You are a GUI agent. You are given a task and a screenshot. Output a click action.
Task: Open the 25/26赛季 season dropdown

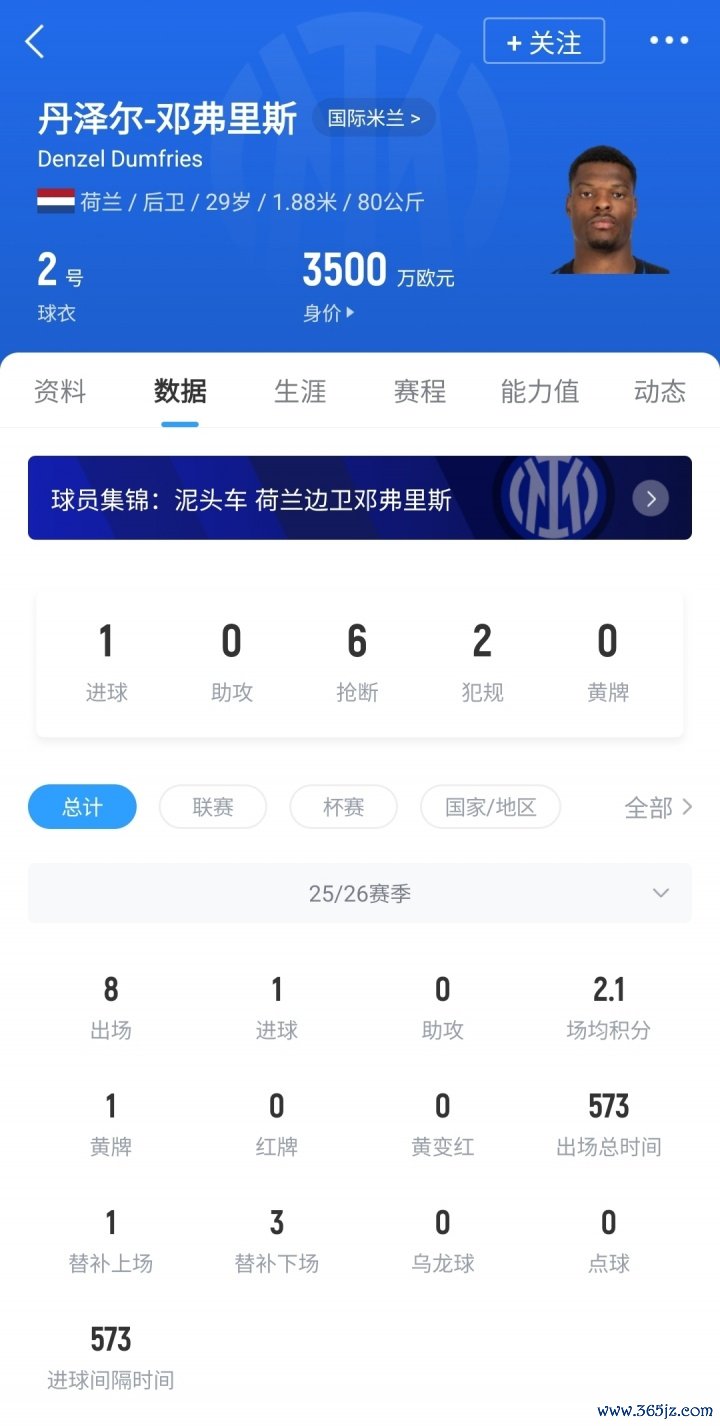coord(360,893)
